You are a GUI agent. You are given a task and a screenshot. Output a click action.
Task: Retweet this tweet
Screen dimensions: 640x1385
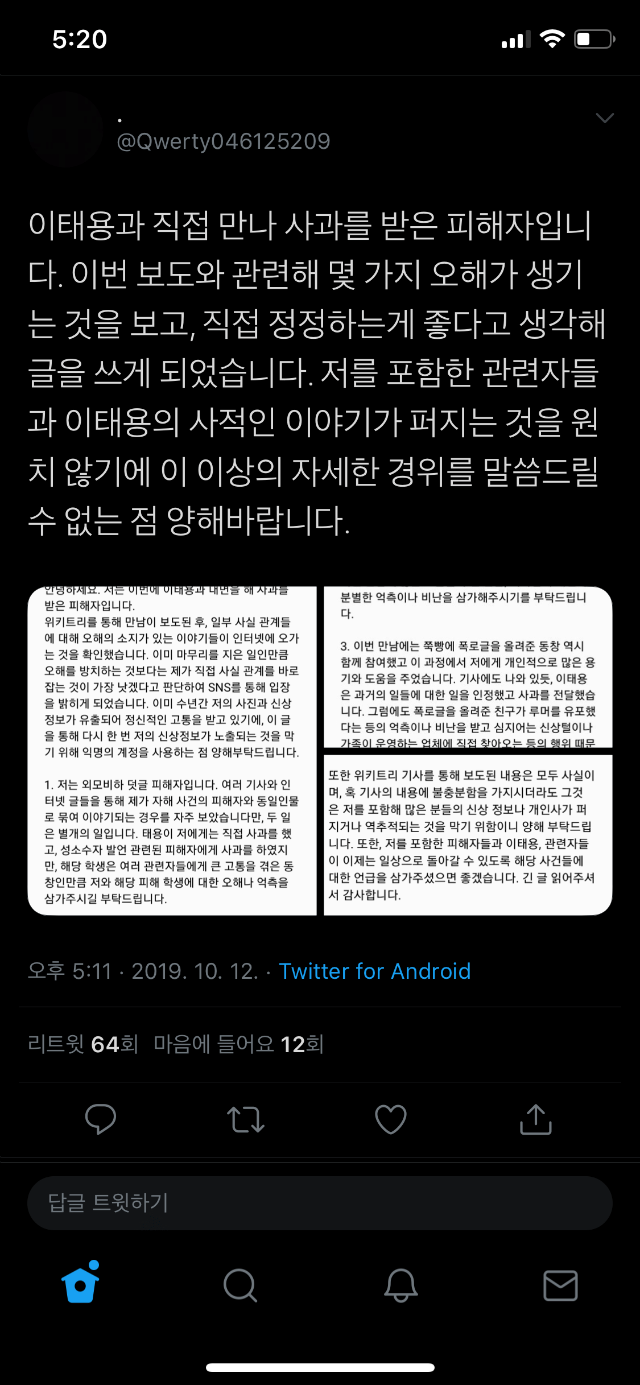(246, 1118)
